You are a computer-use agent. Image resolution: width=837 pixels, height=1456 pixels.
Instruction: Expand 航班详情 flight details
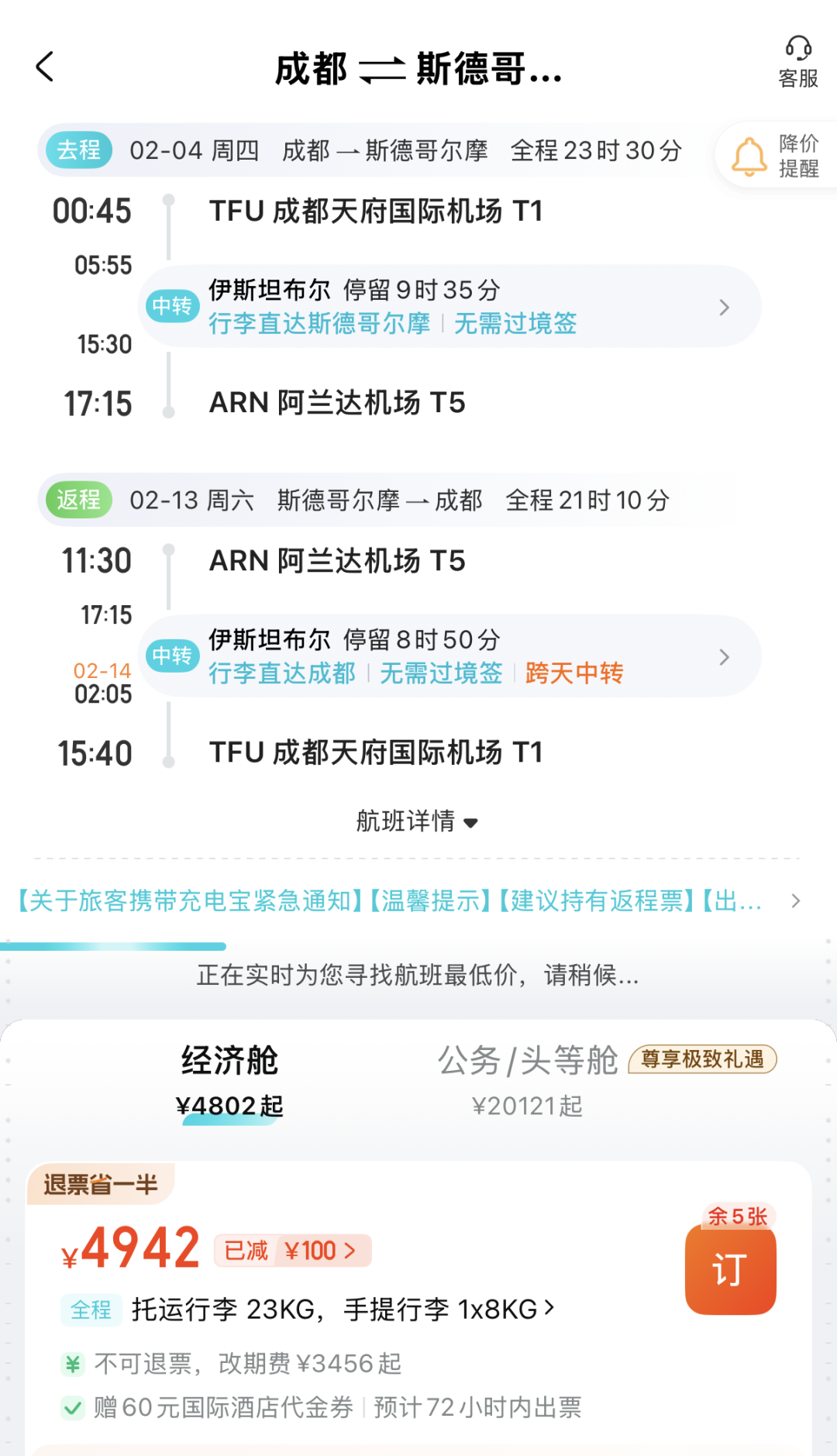pyautogui.click(x=418, y=821)
